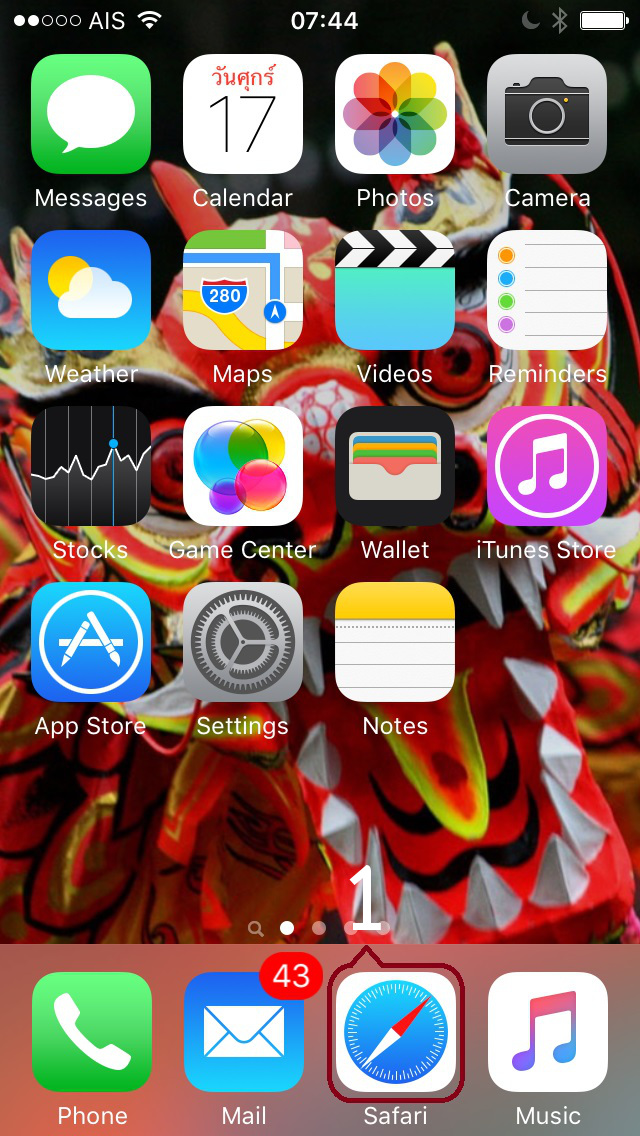Open the Messages app
This screenshot has height=1136, width=640.
91,114
